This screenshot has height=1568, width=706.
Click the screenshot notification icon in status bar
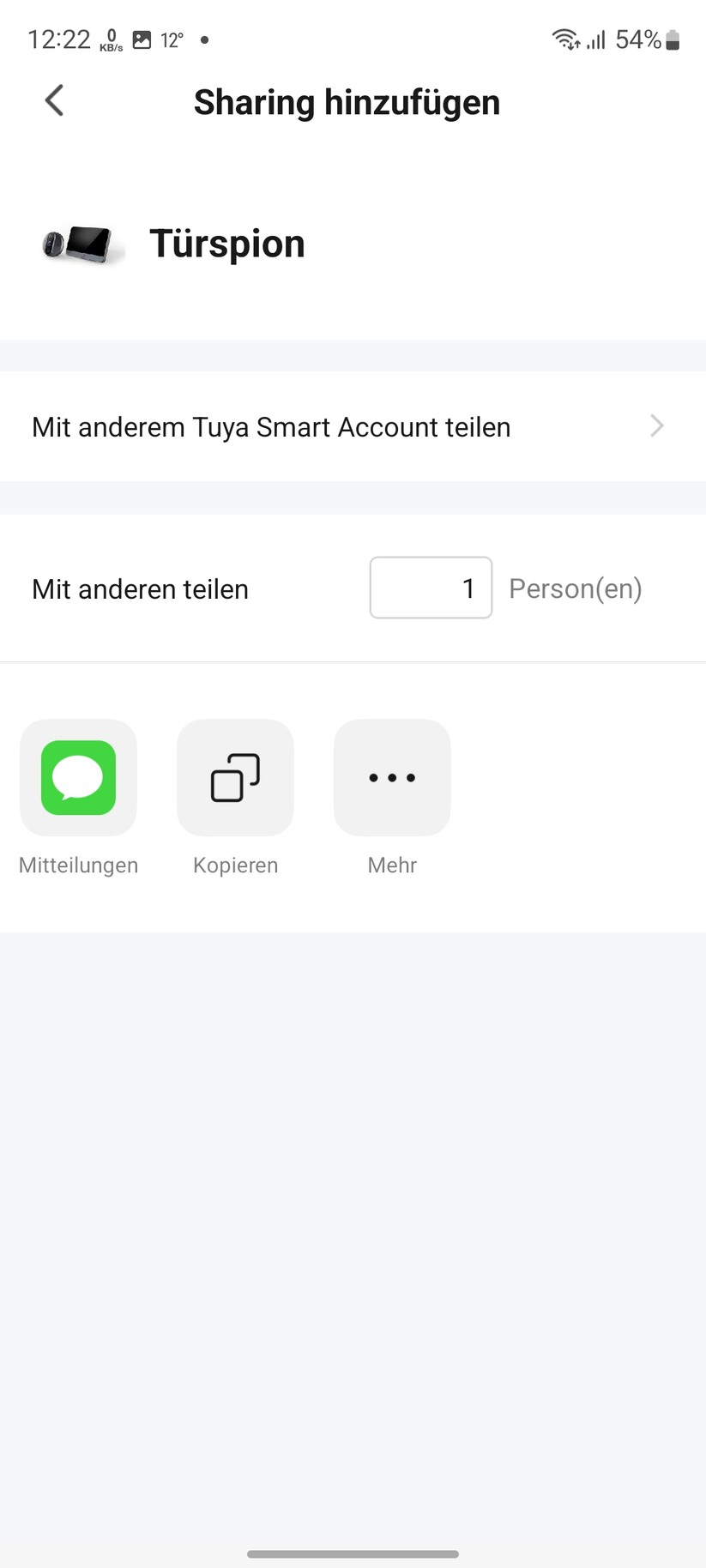pyautogui.click(x=142, y=38)
